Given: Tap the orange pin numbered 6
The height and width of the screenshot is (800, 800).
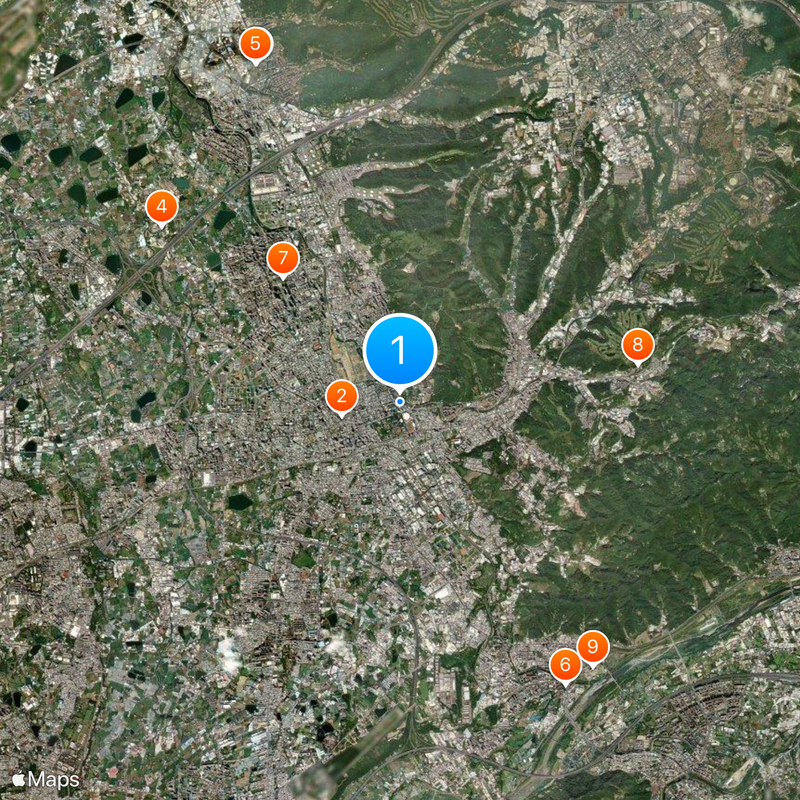Looking at the screenshot, I should point(565,664).
